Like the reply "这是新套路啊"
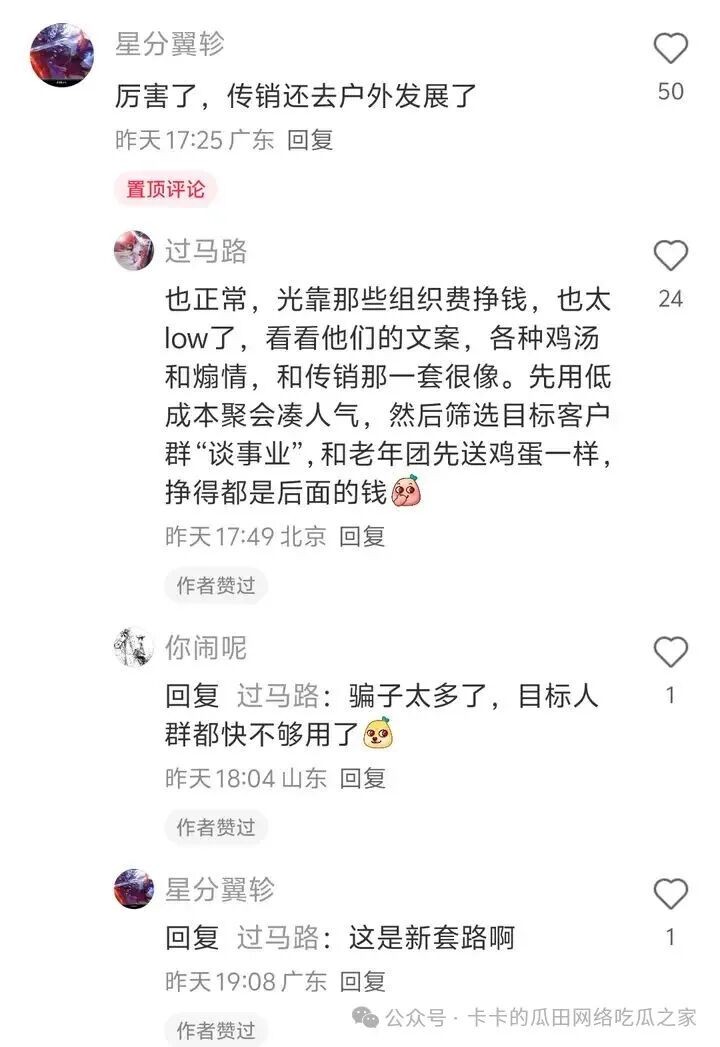Screen dimensions: 720x1047 click(x=670, y=894)
